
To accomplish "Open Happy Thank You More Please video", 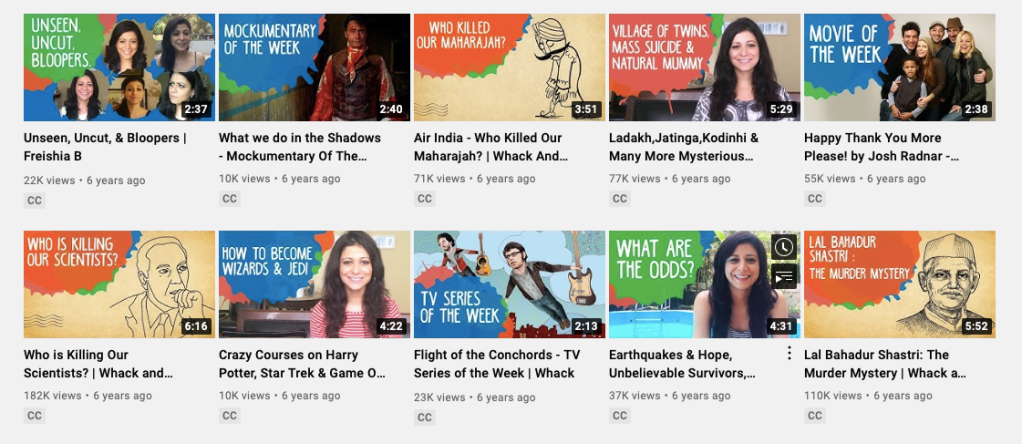I will click(x=899, y=67).
